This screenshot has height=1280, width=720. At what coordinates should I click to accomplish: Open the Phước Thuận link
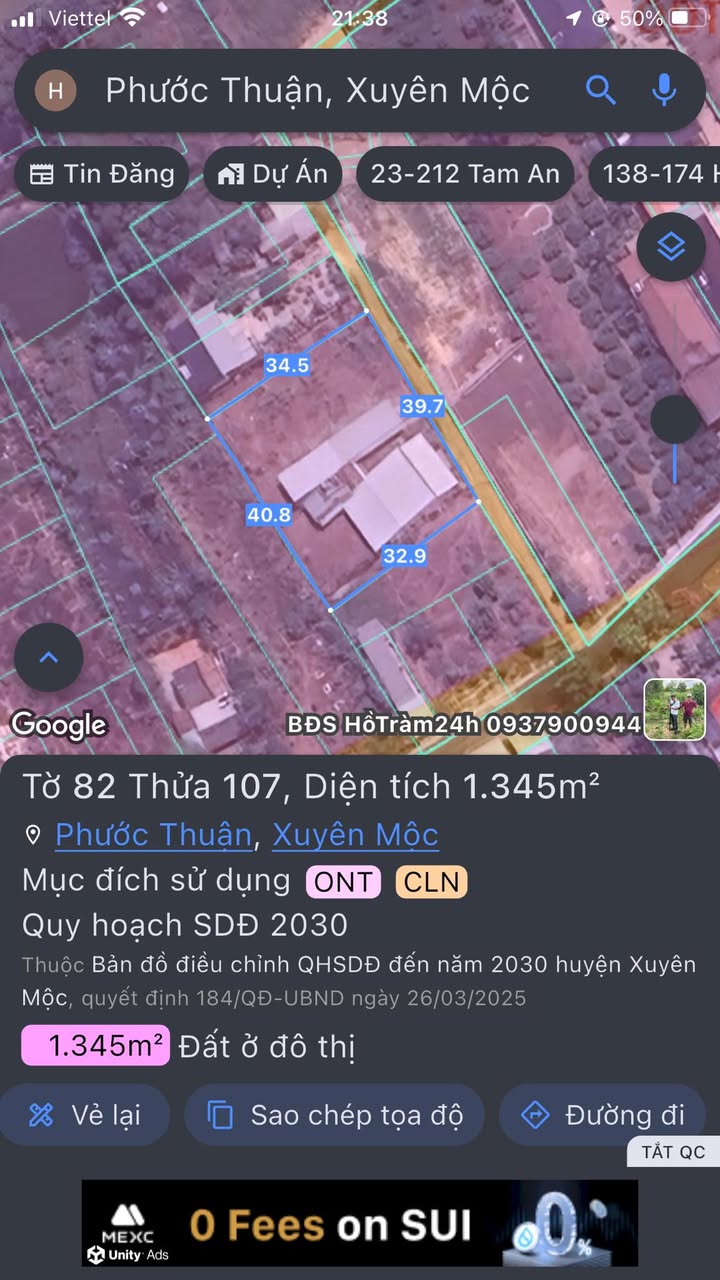pos(154,834)
